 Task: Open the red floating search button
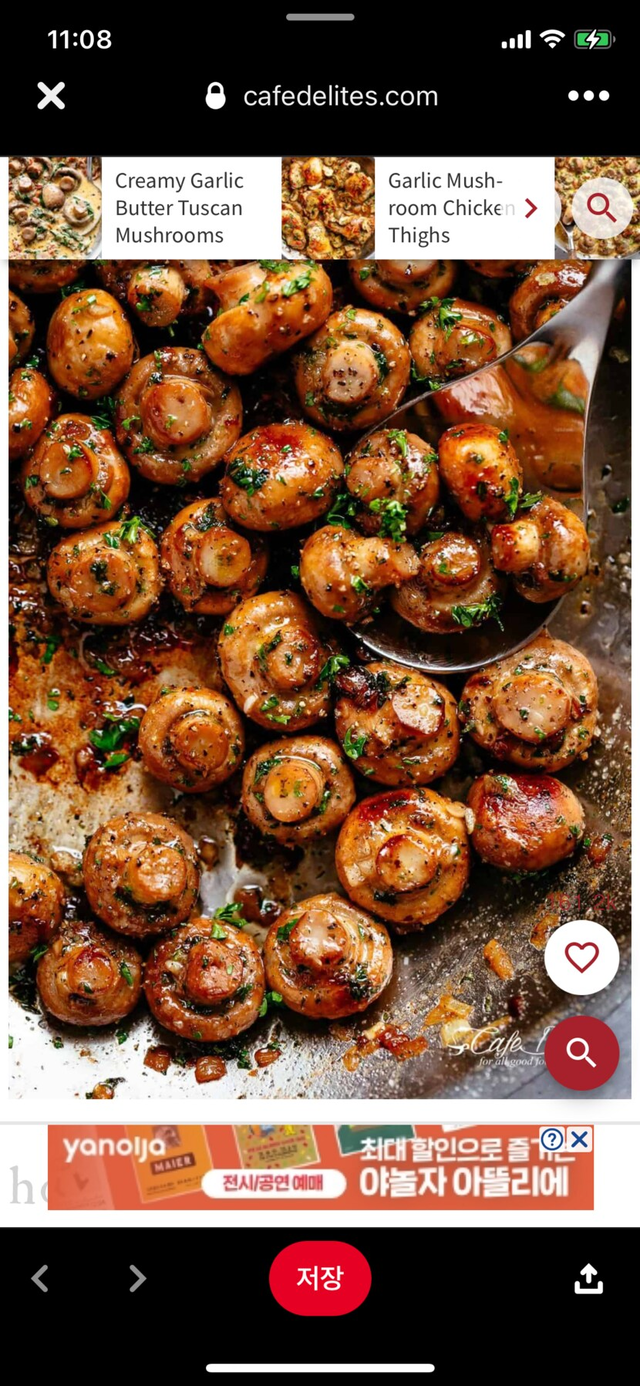[x=581, y=1053]
